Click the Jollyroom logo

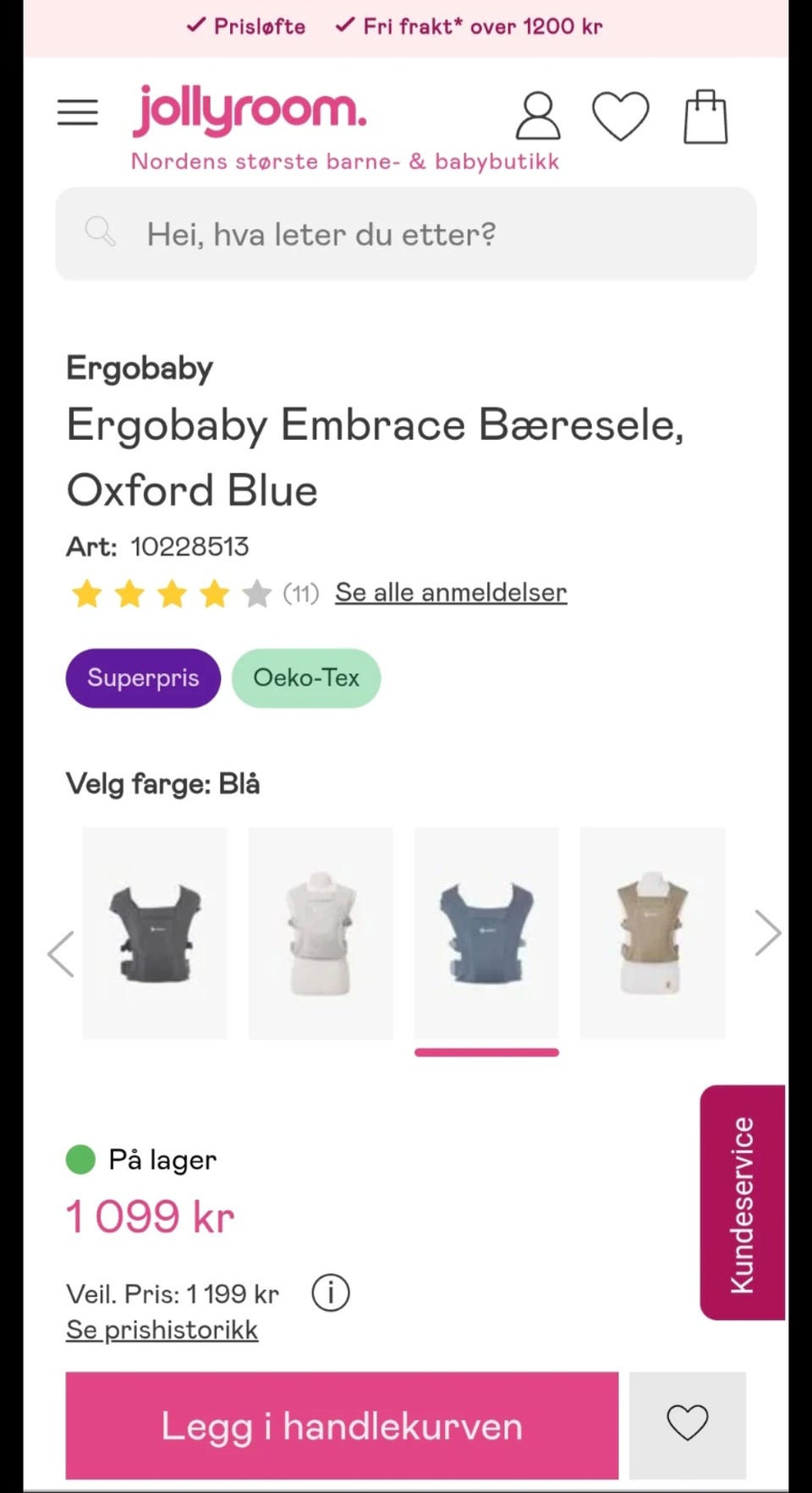[x=250, y=110]
